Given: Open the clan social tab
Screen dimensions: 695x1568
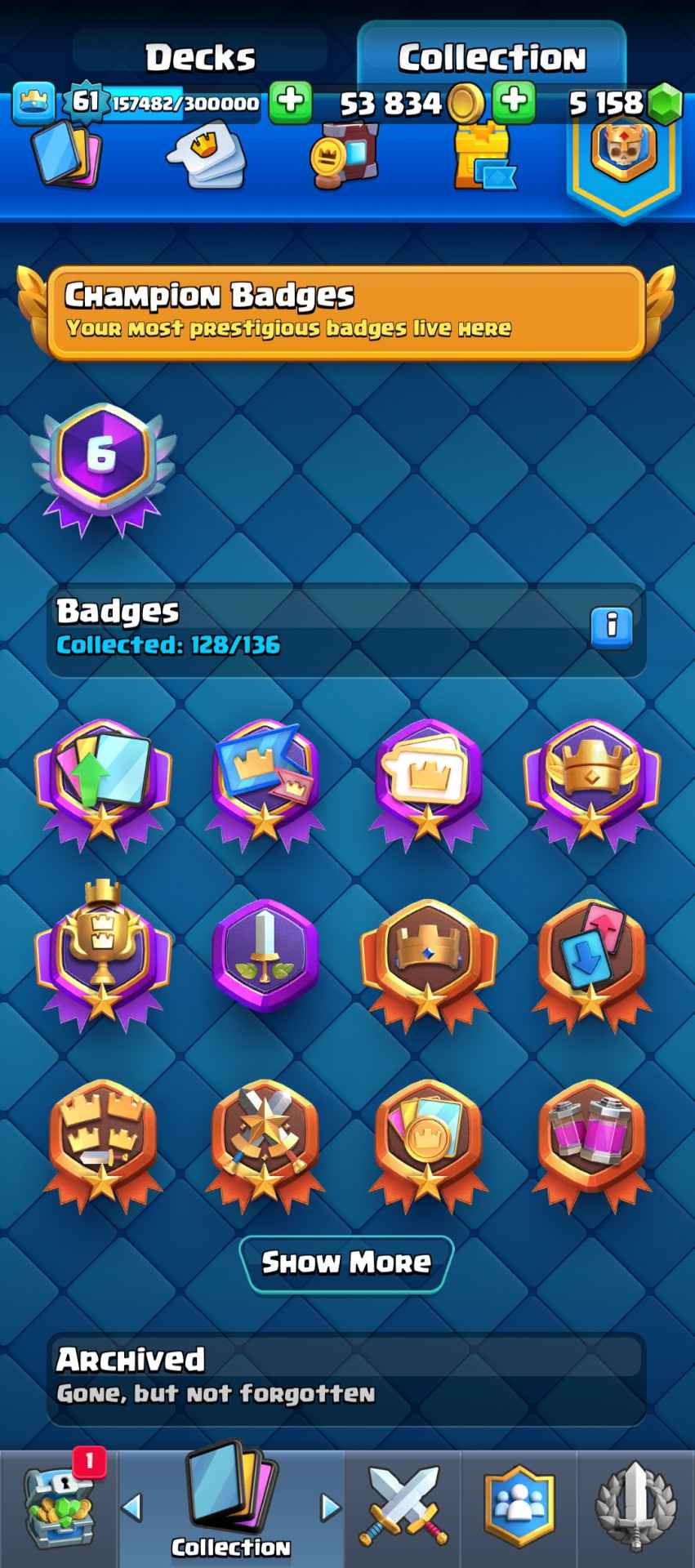Looking at the screenshot, I should [x=519, y=1507].
